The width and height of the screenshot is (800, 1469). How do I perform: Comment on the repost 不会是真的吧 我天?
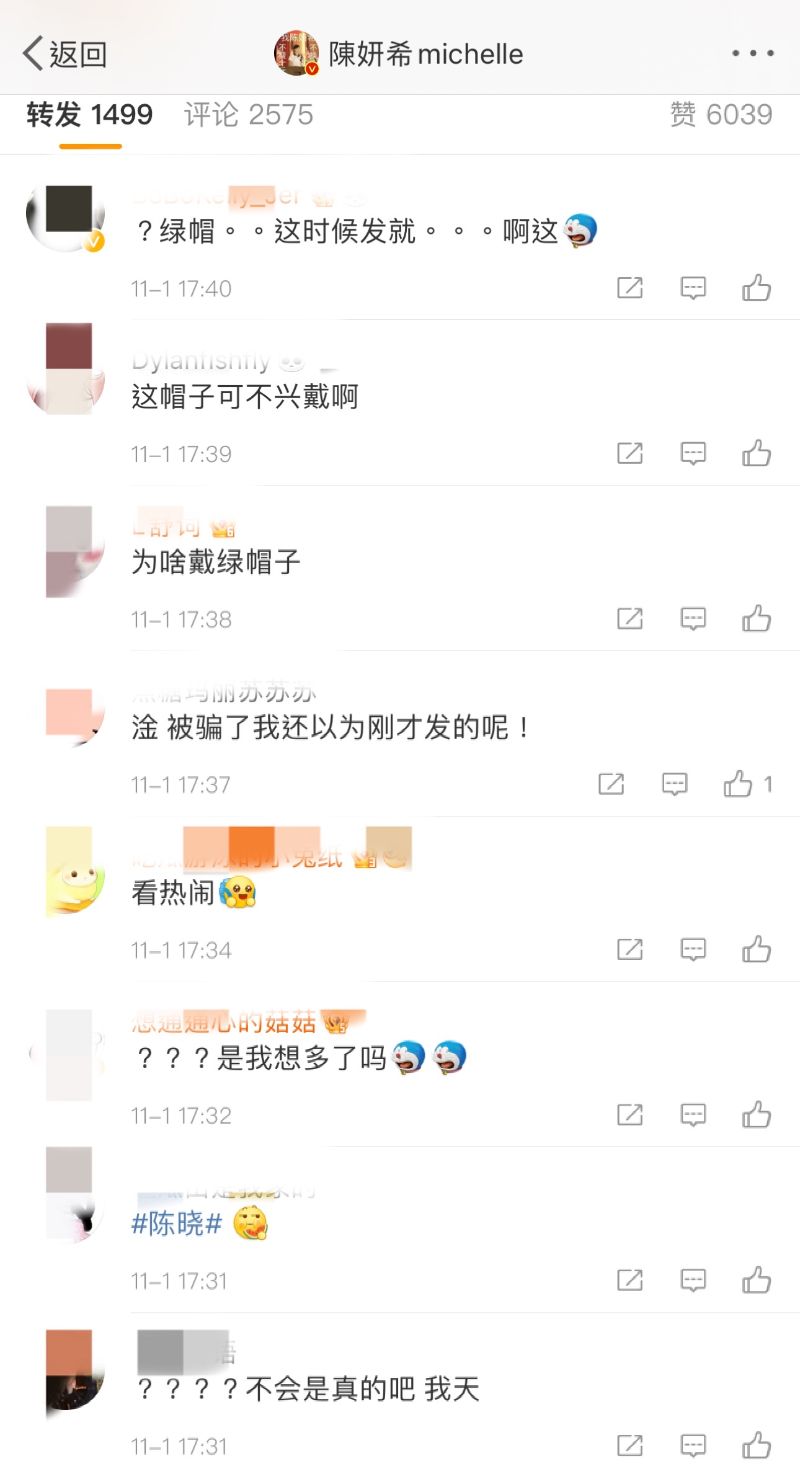tap(693, 1446)
